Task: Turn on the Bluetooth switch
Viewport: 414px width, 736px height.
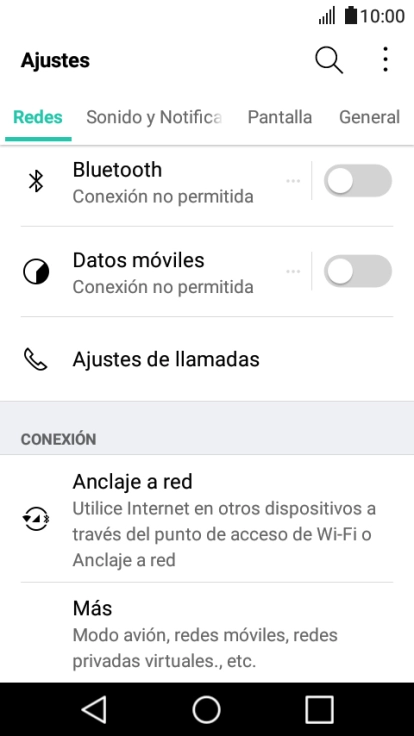Action: tap(358, 181)
